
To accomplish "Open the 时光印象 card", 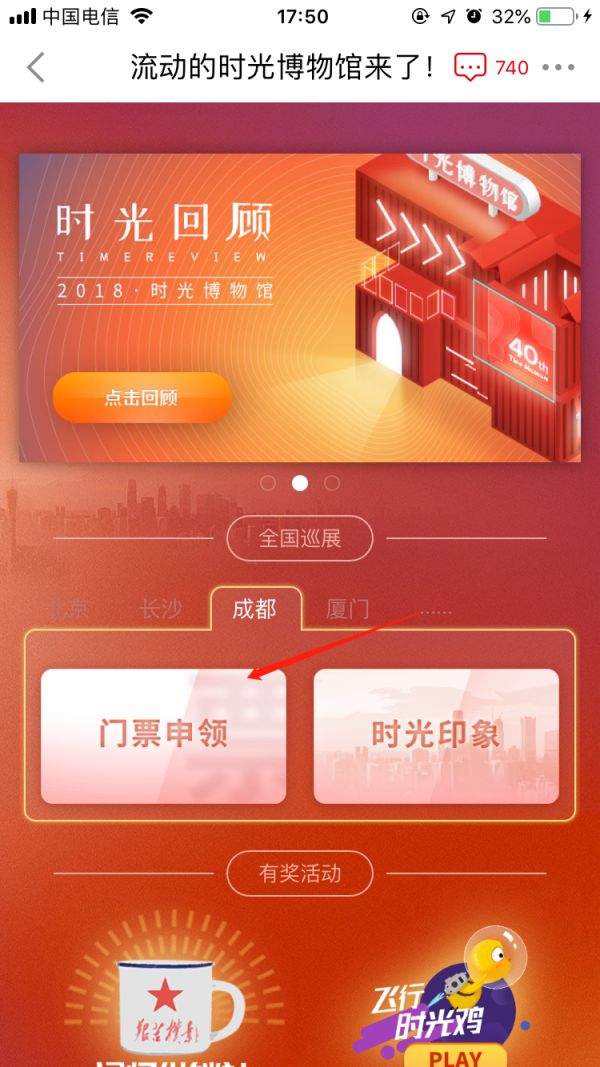I will coord(436,735).
